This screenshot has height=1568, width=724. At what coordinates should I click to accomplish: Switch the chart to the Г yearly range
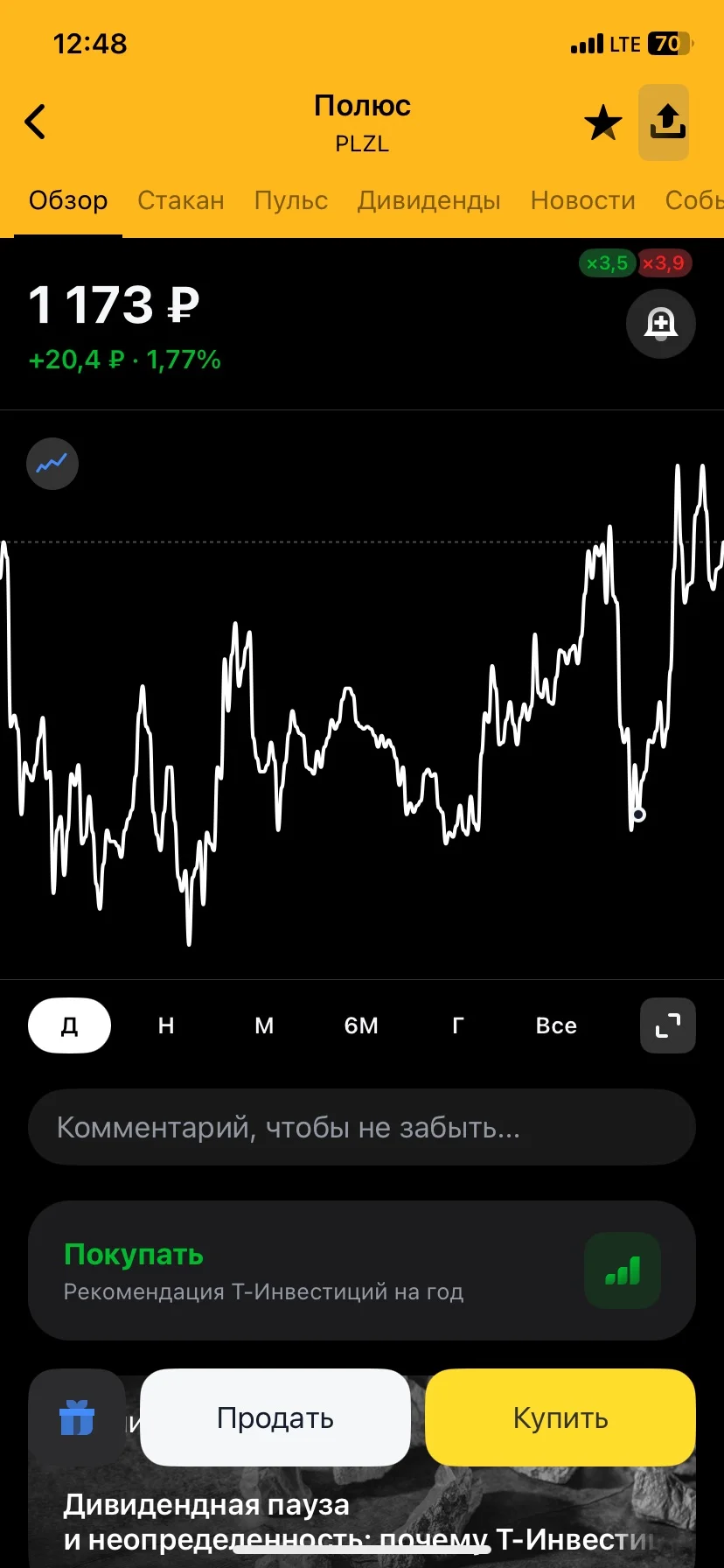pos(458,1025)
